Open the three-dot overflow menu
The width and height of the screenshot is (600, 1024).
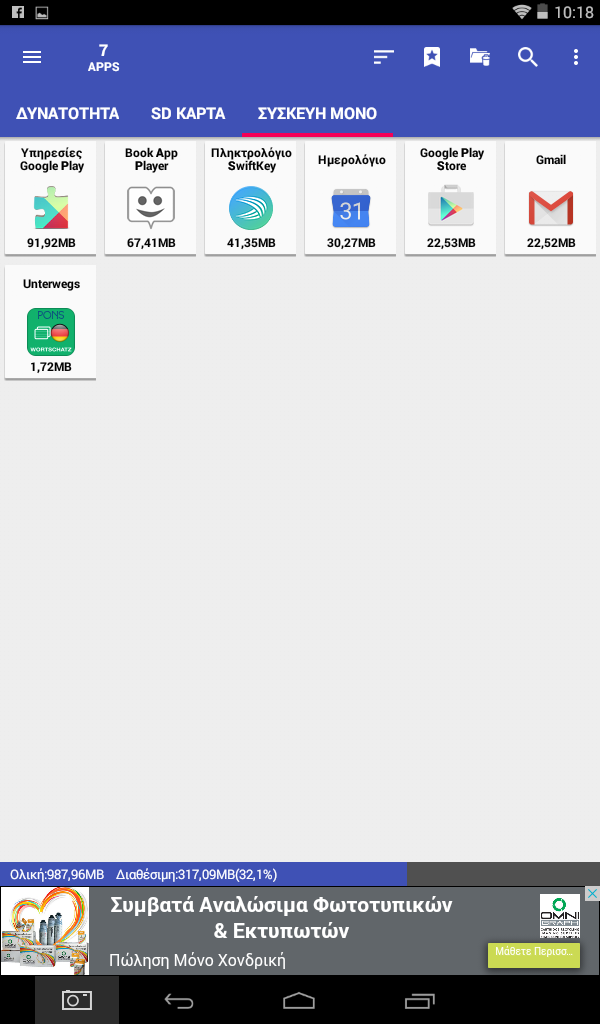coord(575,57)
